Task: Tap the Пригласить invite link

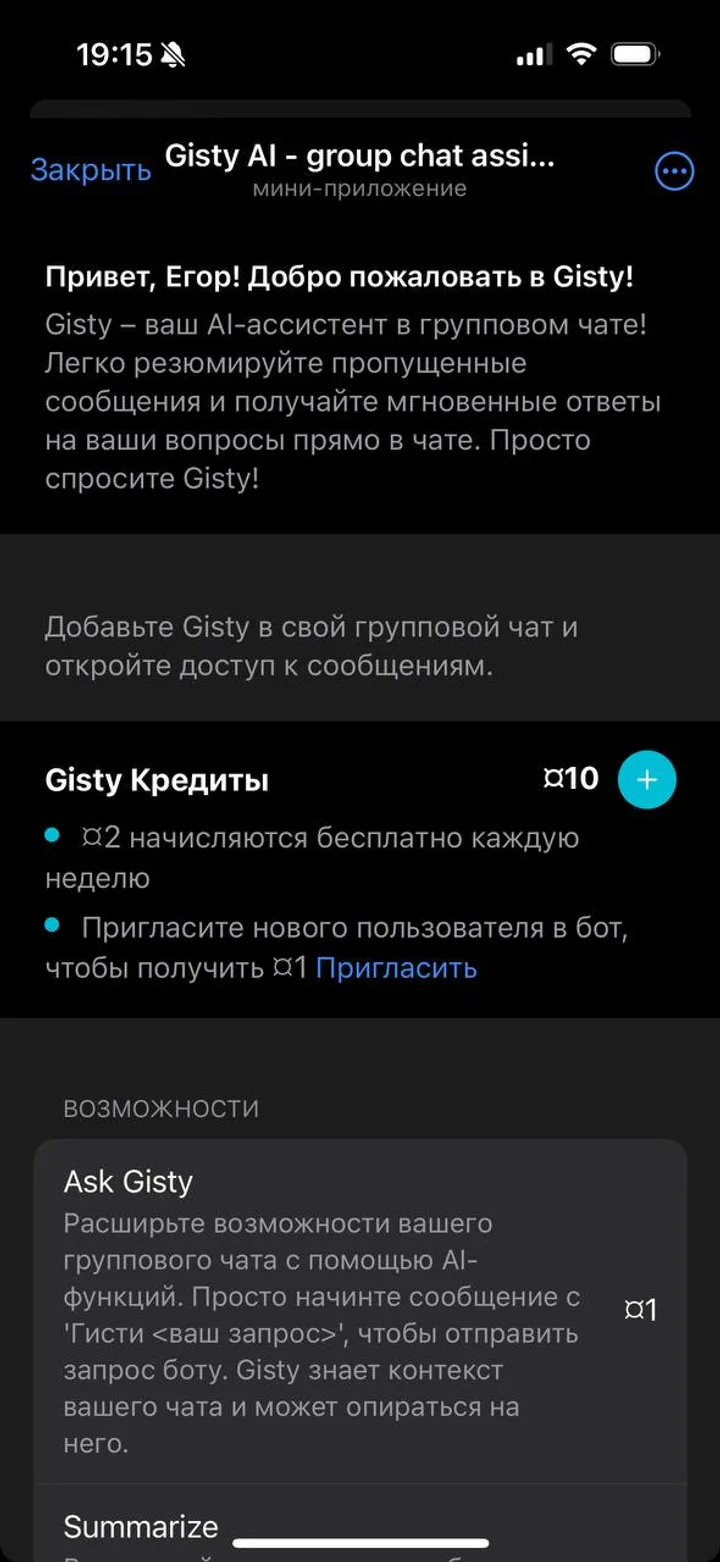Action: click(396, 968)
